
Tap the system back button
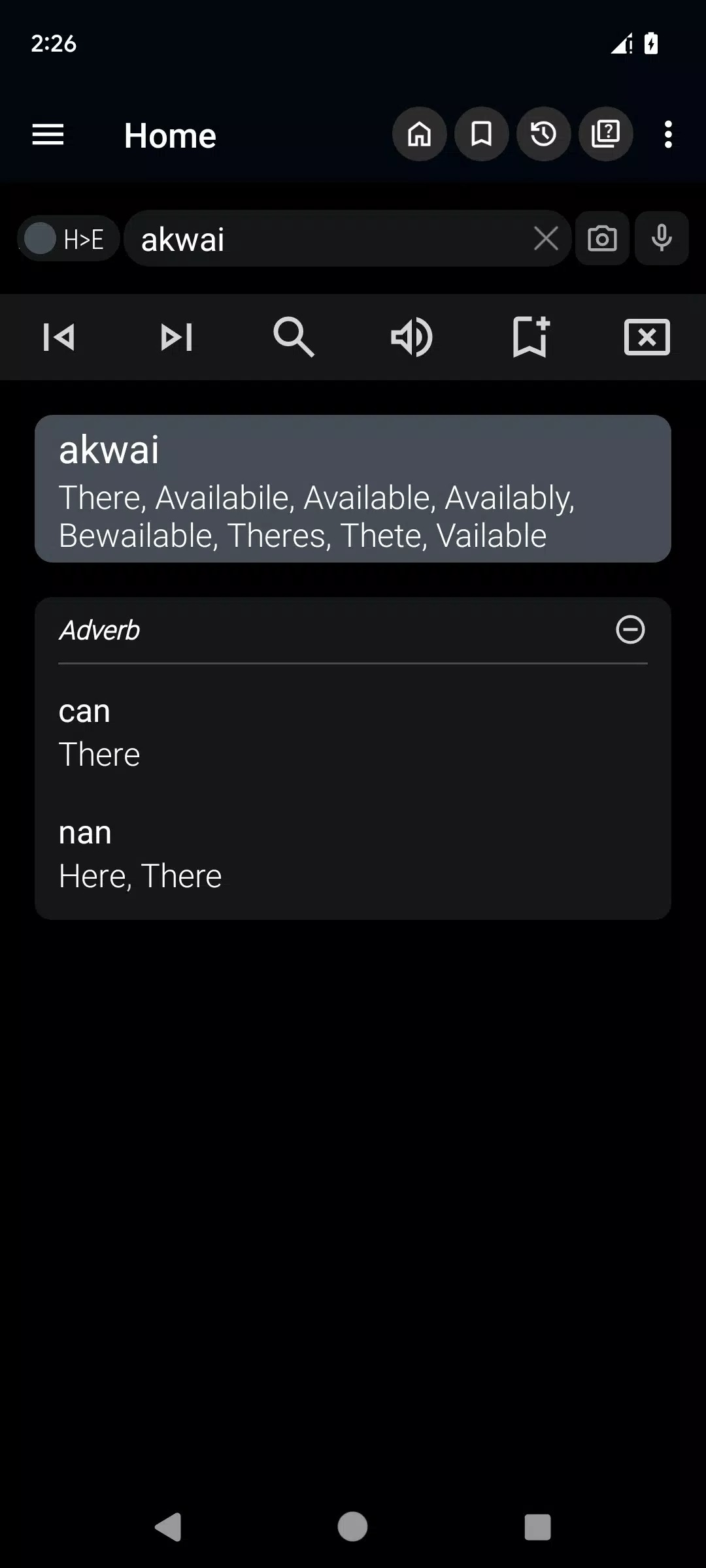click(x=169, y=1527)
